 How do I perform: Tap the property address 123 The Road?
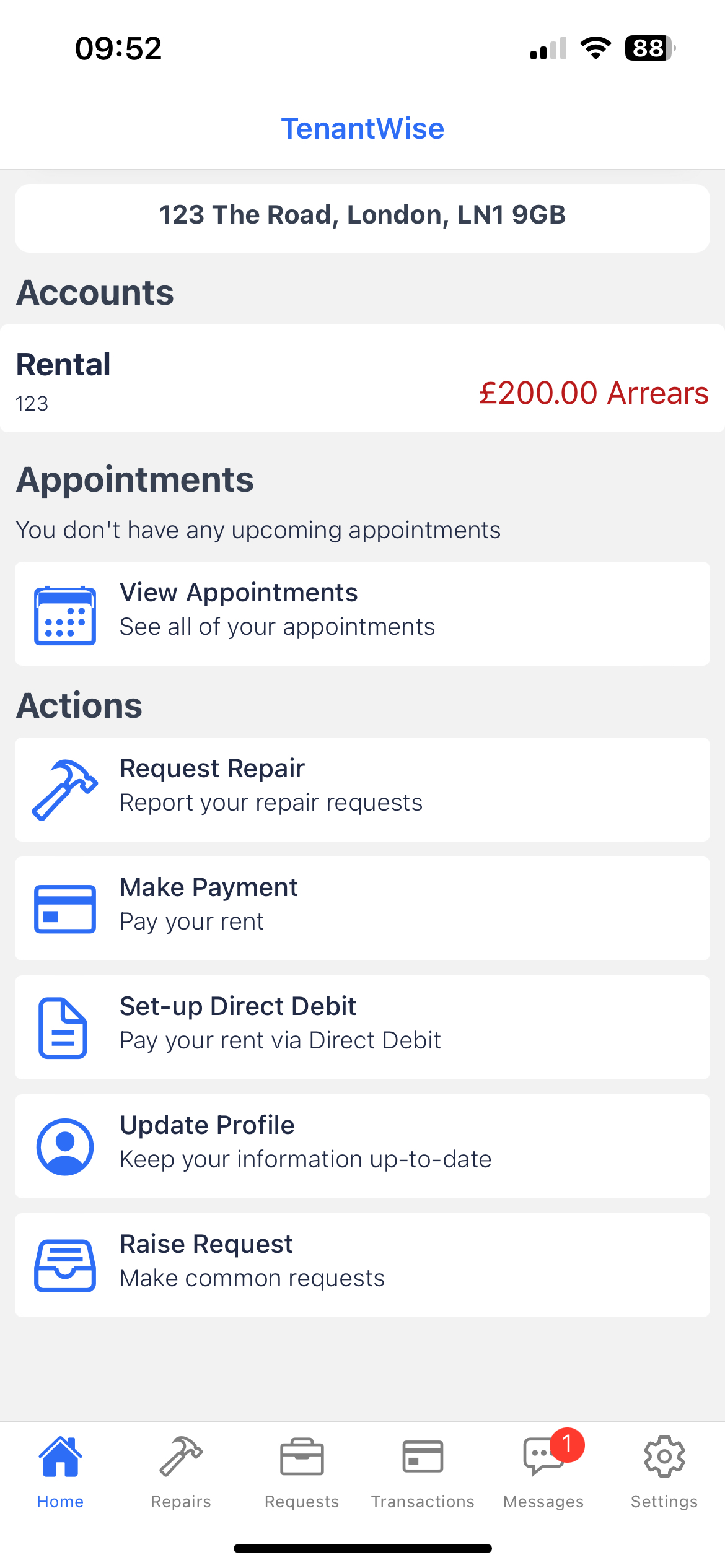[x=362, y=216]
